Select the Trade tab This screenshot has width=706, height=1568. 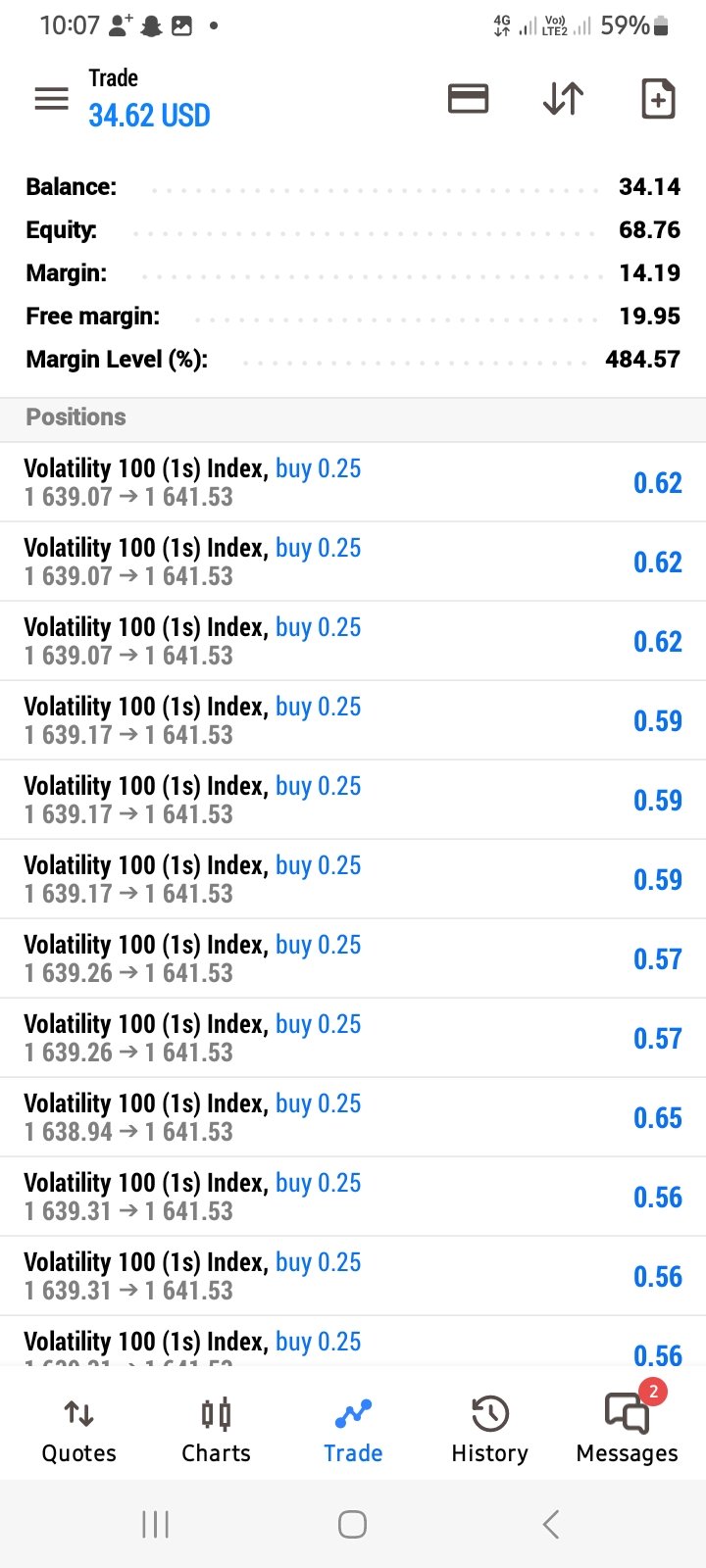click(353, 1430)
